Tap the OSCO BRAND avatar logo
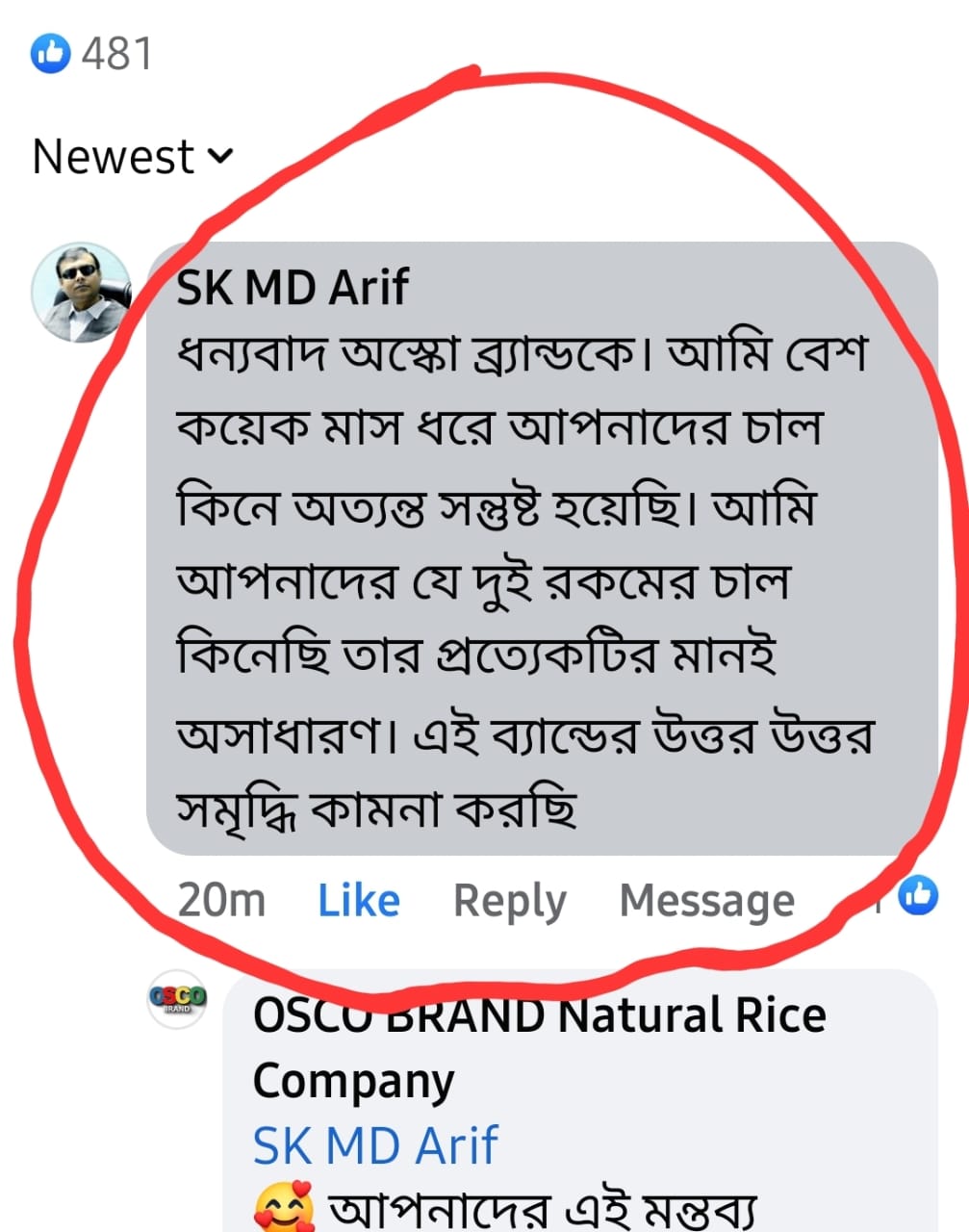 coord(176,999)
